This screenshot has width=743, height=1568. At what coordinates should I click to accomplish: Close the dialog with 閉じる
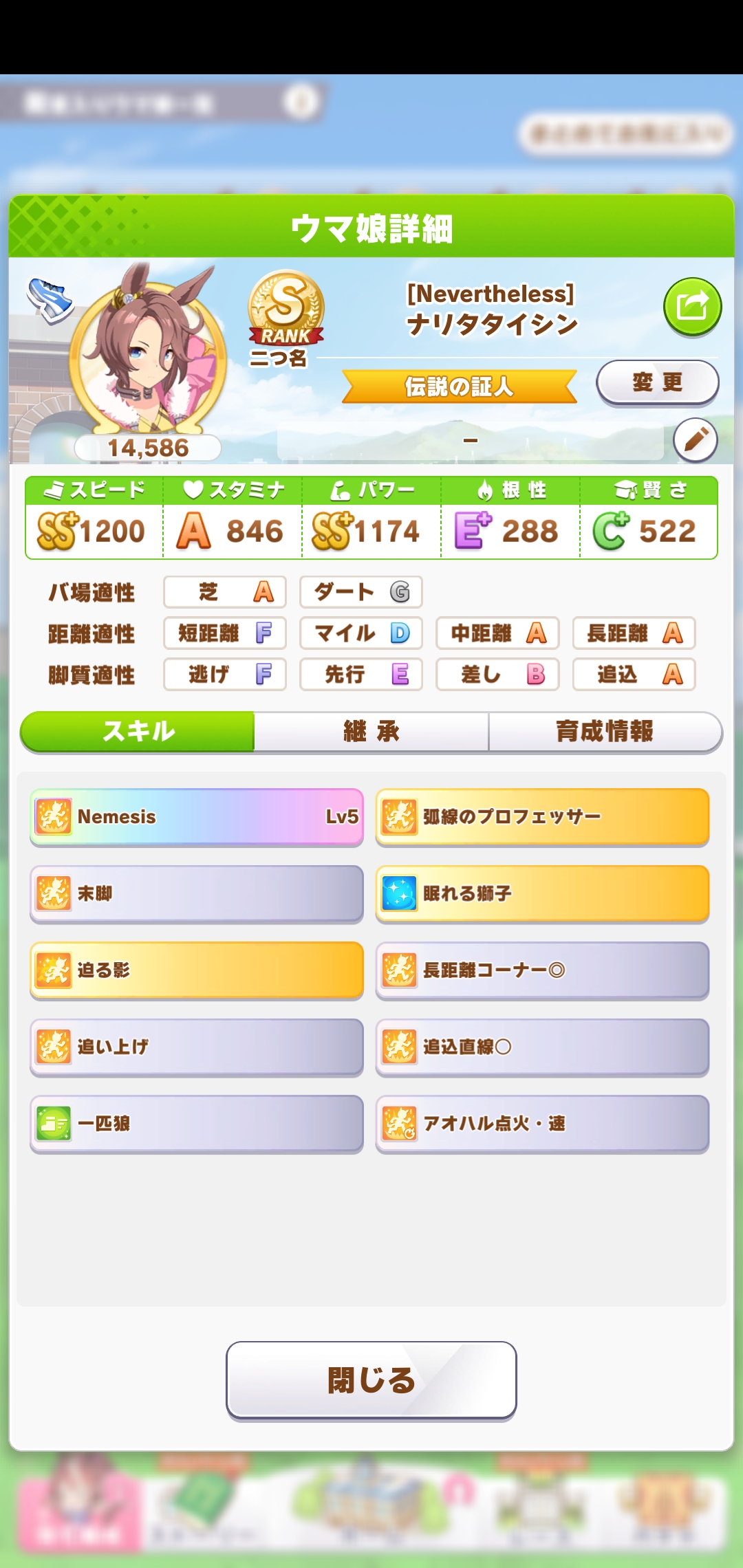tap(371, 1380)
